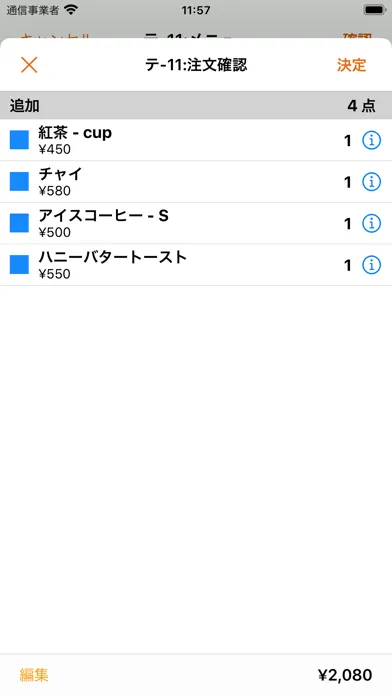View info for ハニーバタートースト
392x696 pixels.
tap(372, 265)
